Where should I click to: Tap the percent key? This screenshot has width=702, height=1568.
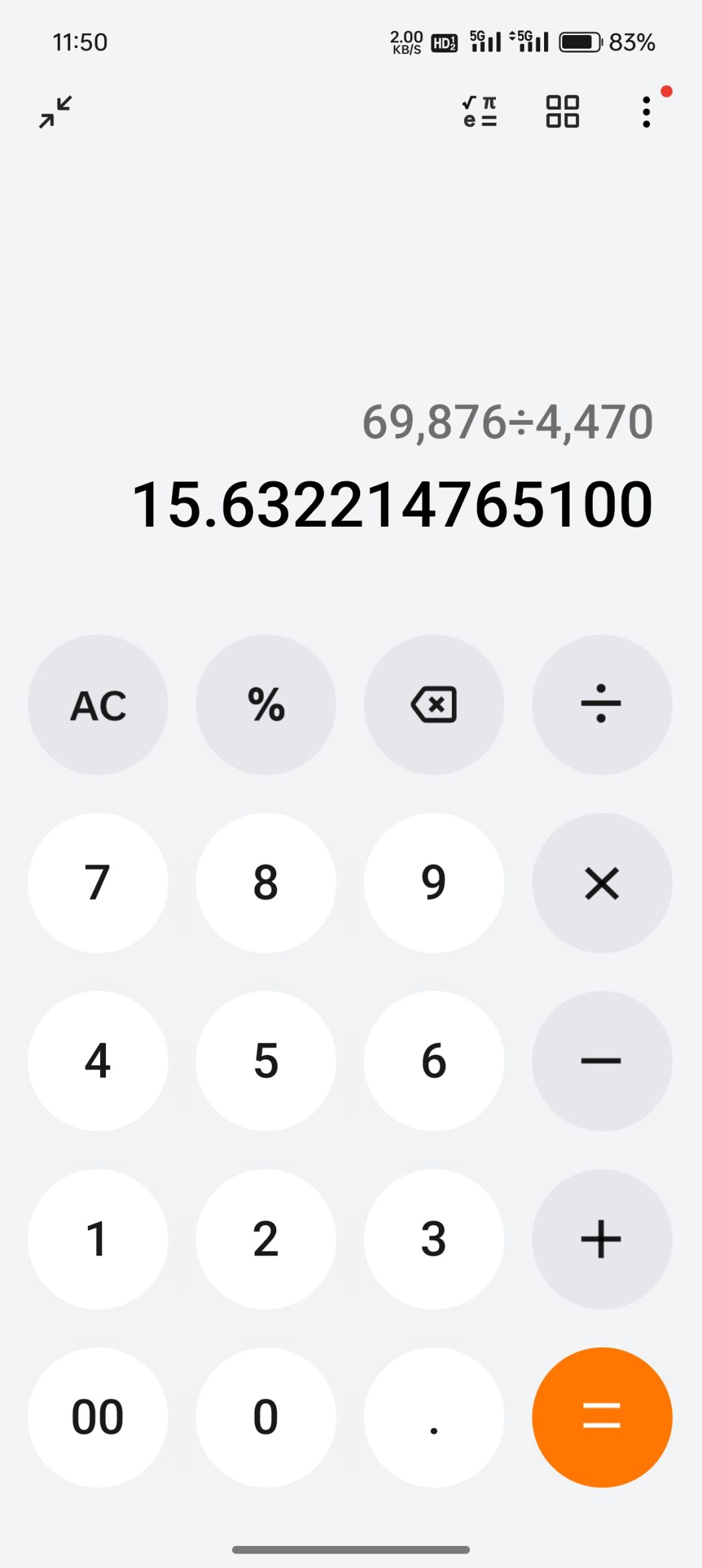point(266,705)
